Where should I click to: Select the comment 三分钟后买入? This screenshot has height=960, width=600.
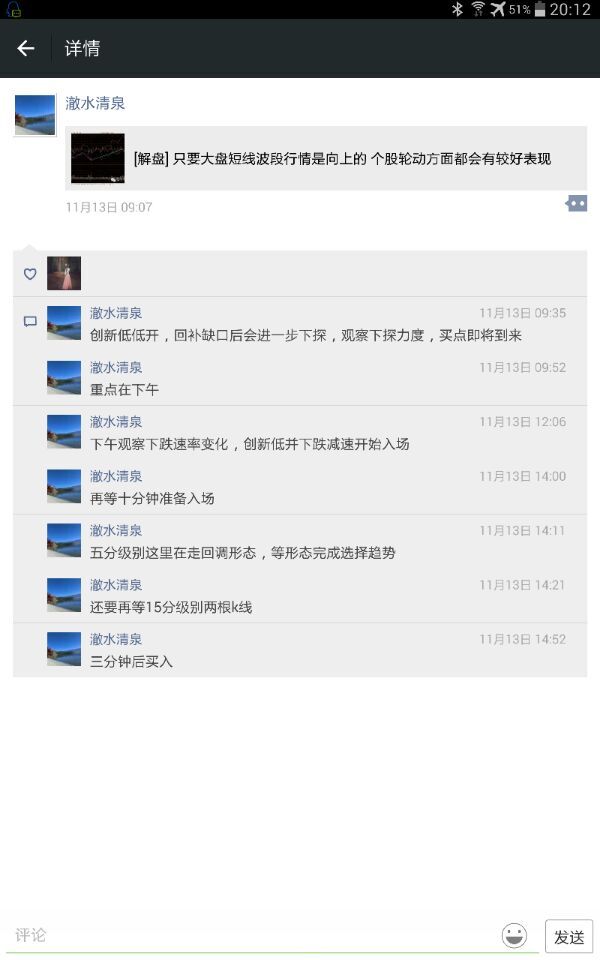coord(131,661)
